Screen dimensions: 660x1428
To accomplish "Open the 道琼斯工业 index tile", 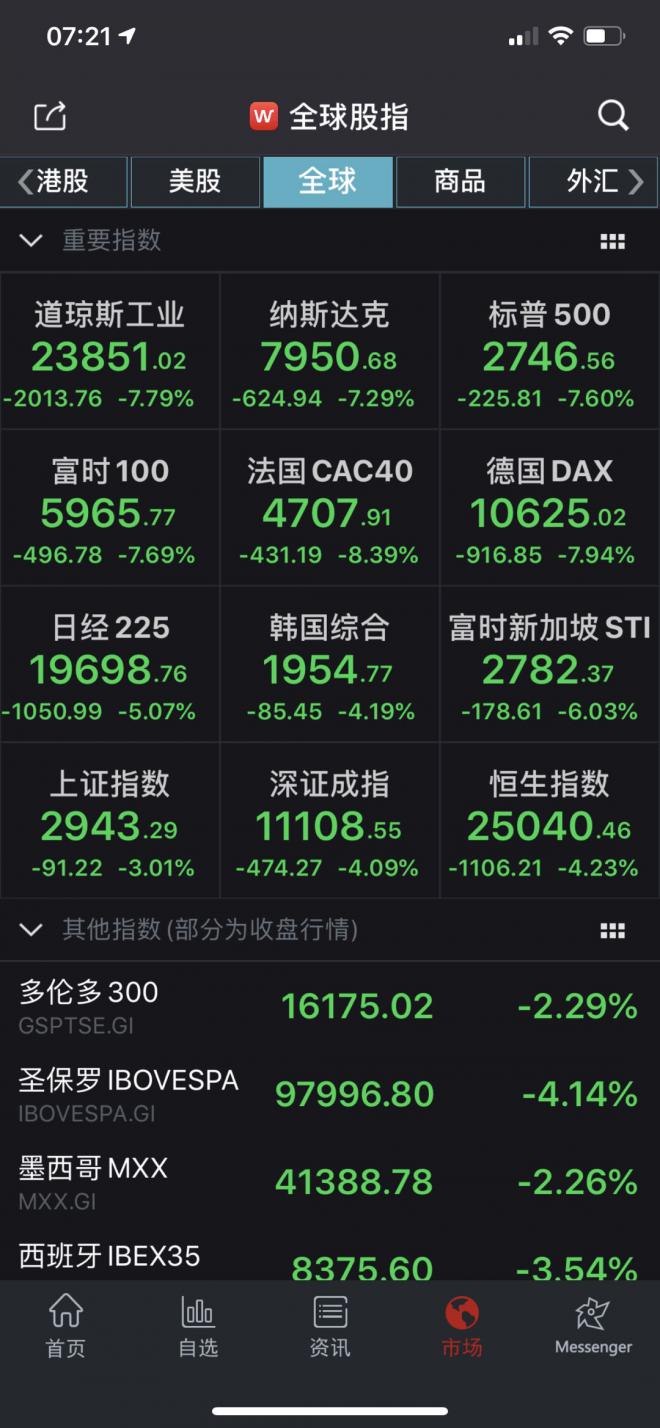I will [110, 353].
